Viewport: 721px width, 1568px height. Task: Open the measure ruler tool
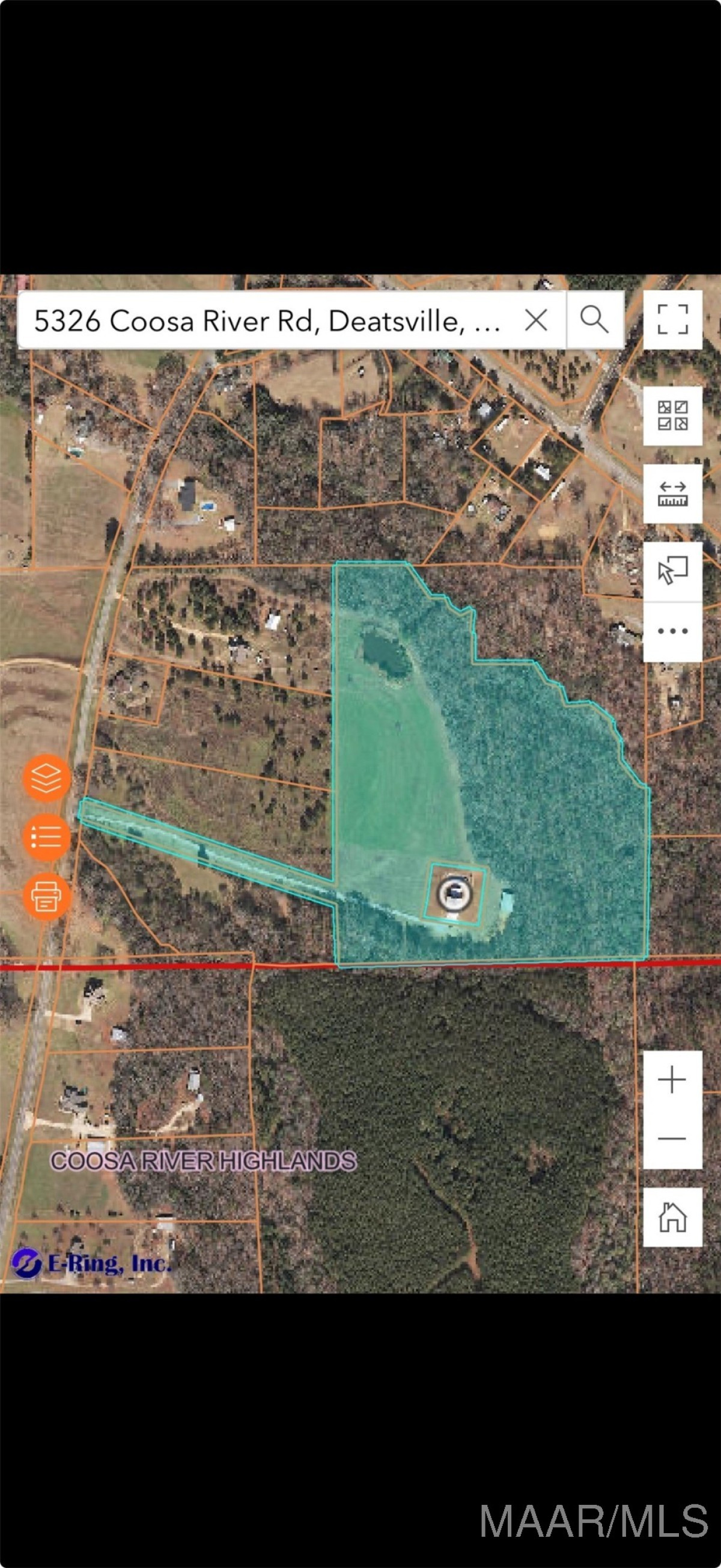coord(672,494)
